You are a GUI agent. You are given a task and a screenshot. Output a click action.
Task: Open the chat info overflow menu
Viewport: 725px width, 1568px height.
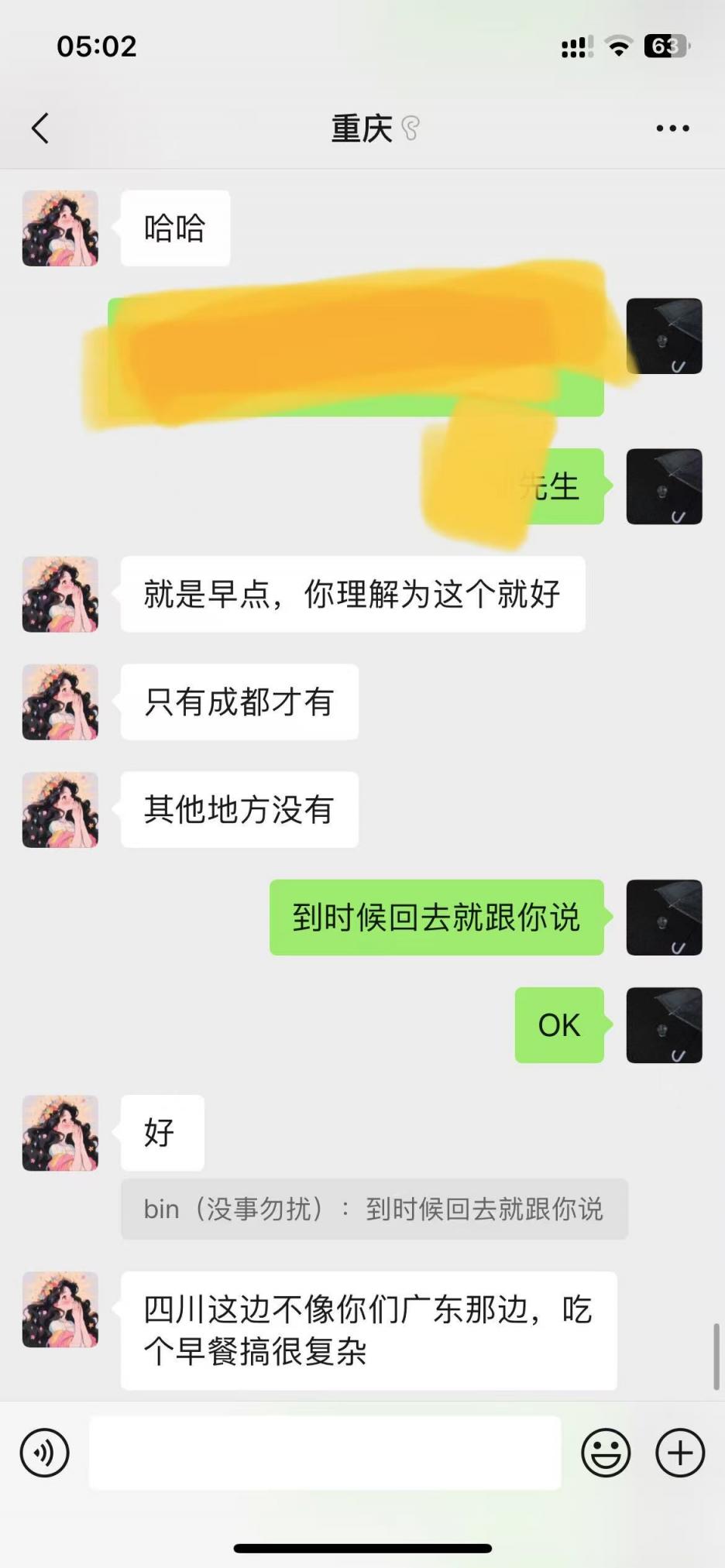(672, 129)
